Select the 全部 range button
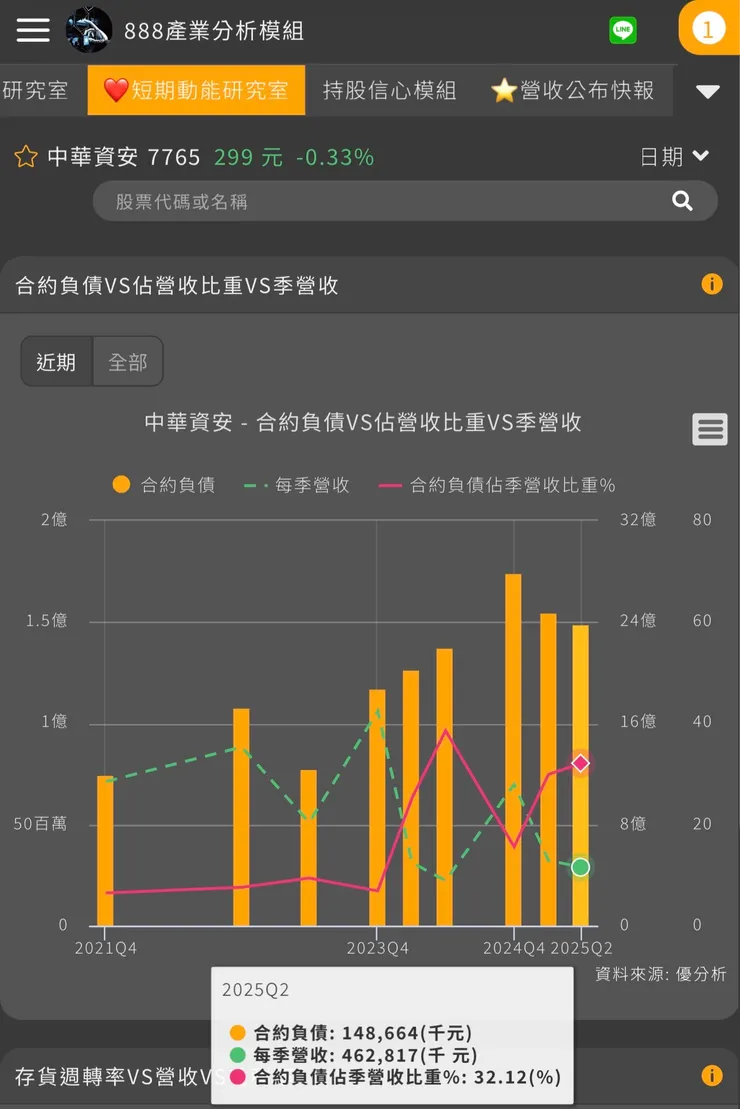The width and height of the screenshot is (740, 1109). pos(128,362)
